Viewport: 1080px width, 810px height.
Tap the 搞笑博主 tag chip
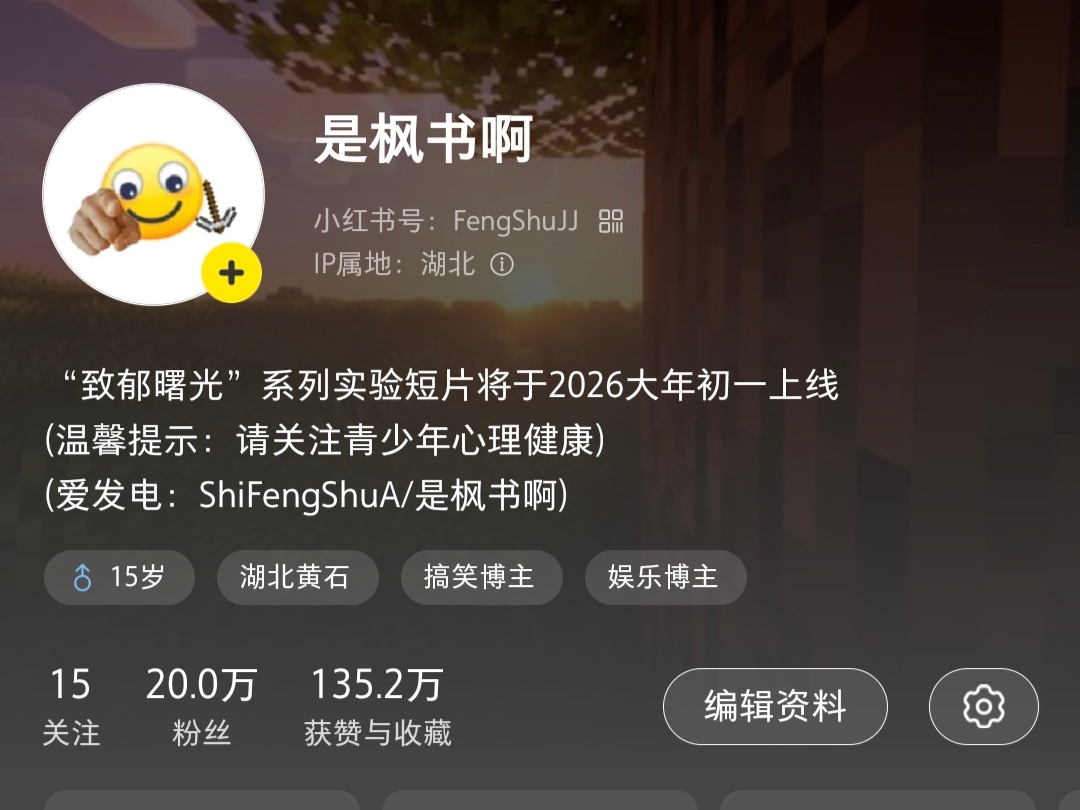point(481,577)
